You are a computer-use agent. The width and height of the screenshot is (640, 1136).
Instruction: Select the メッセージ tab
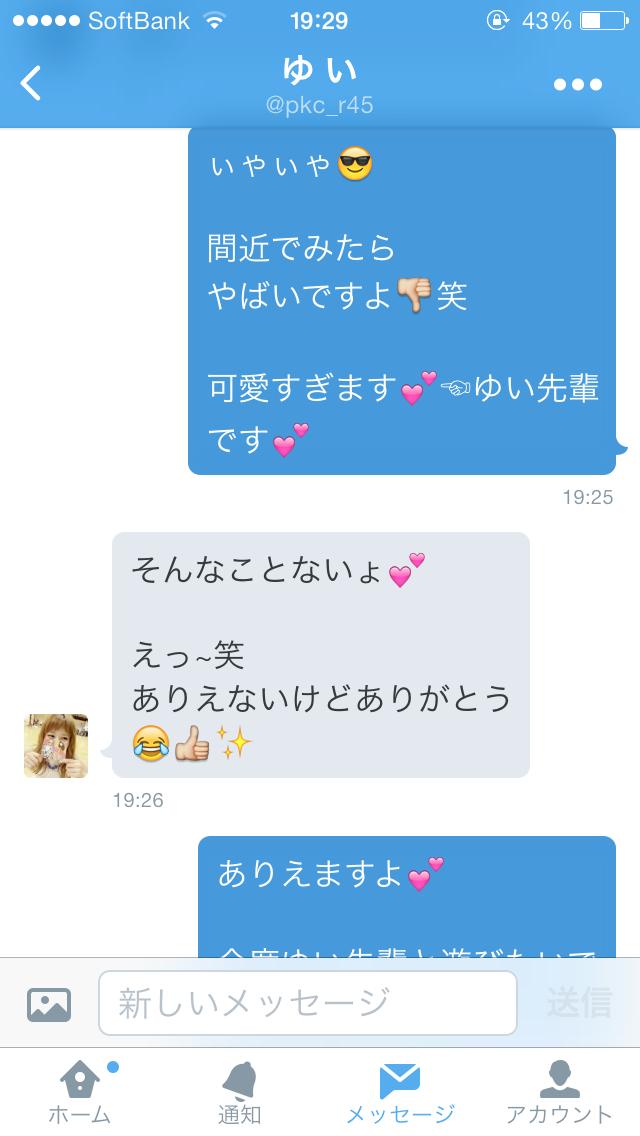(x=400, y=1092)
